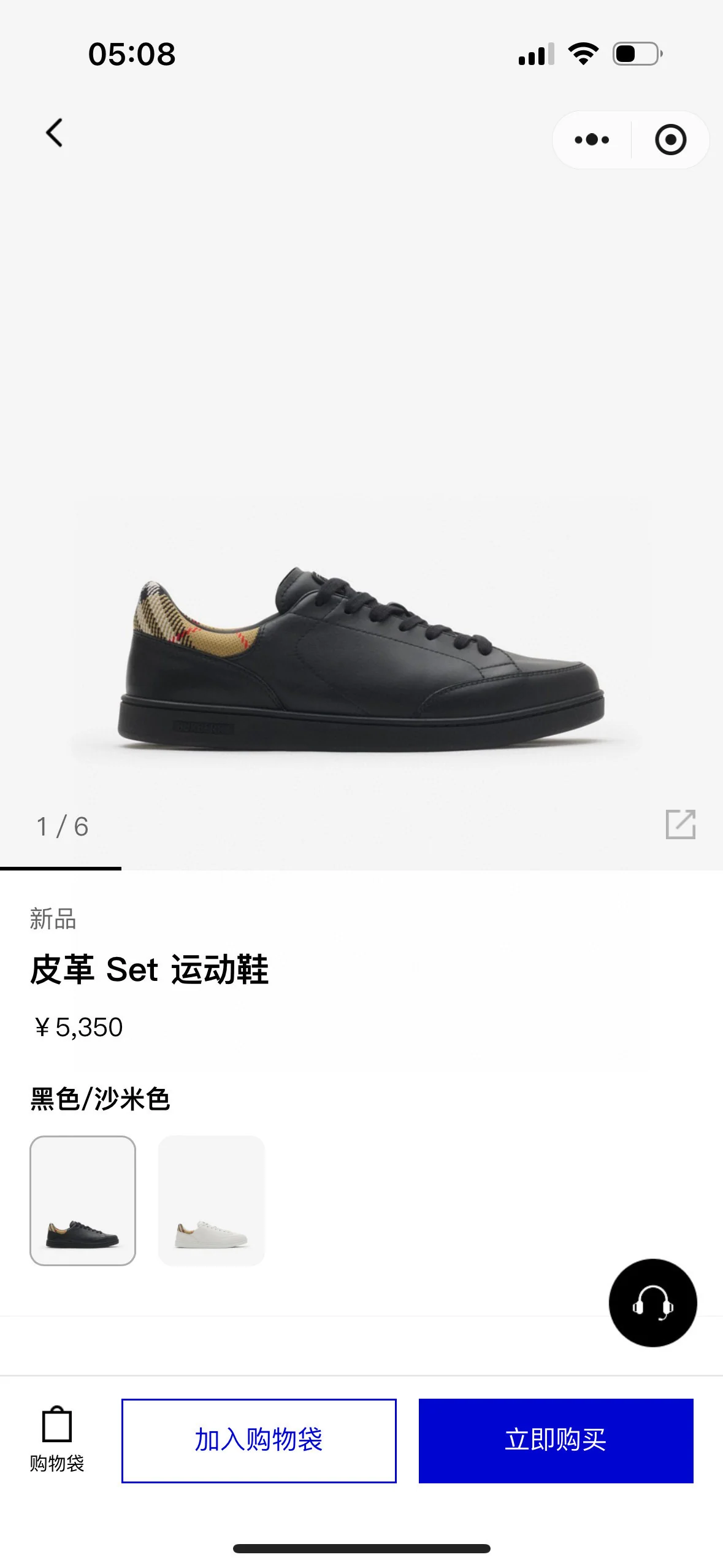The image size is (723, 1568).
Task: Contact customer service via headset button
Action: point(652,1302)
